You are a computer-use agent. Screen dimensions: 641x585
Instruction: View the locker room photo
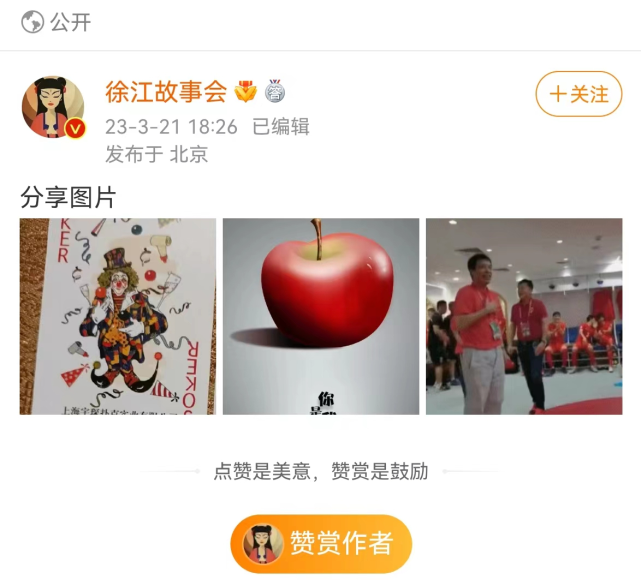tap(524, 316)
